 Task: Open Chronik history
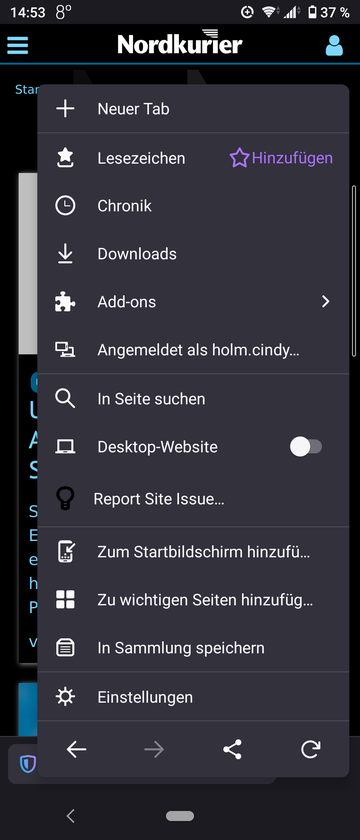(193, 206)
